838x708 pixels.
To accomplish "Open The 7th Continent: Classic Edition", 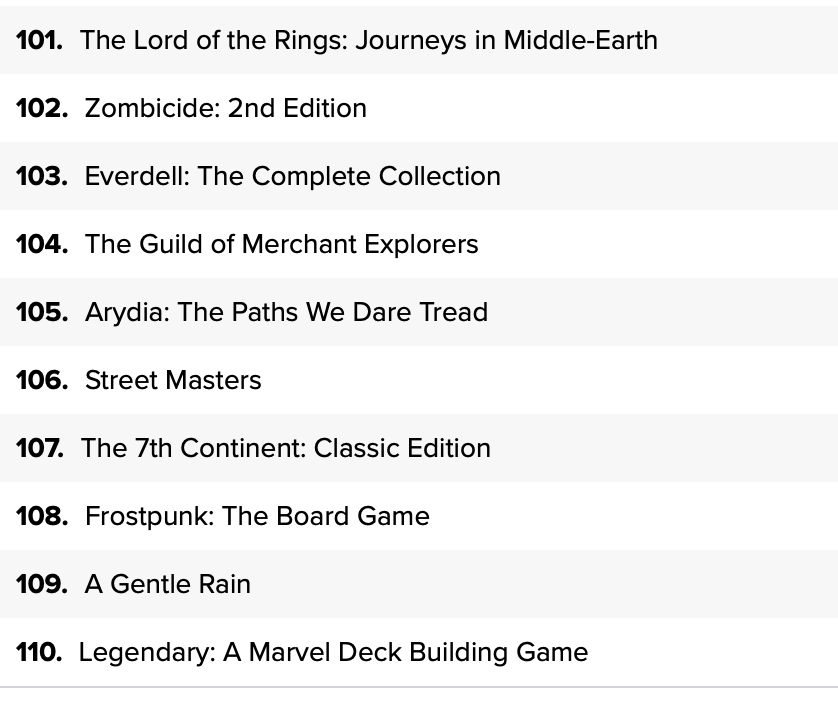I will 285,448.
